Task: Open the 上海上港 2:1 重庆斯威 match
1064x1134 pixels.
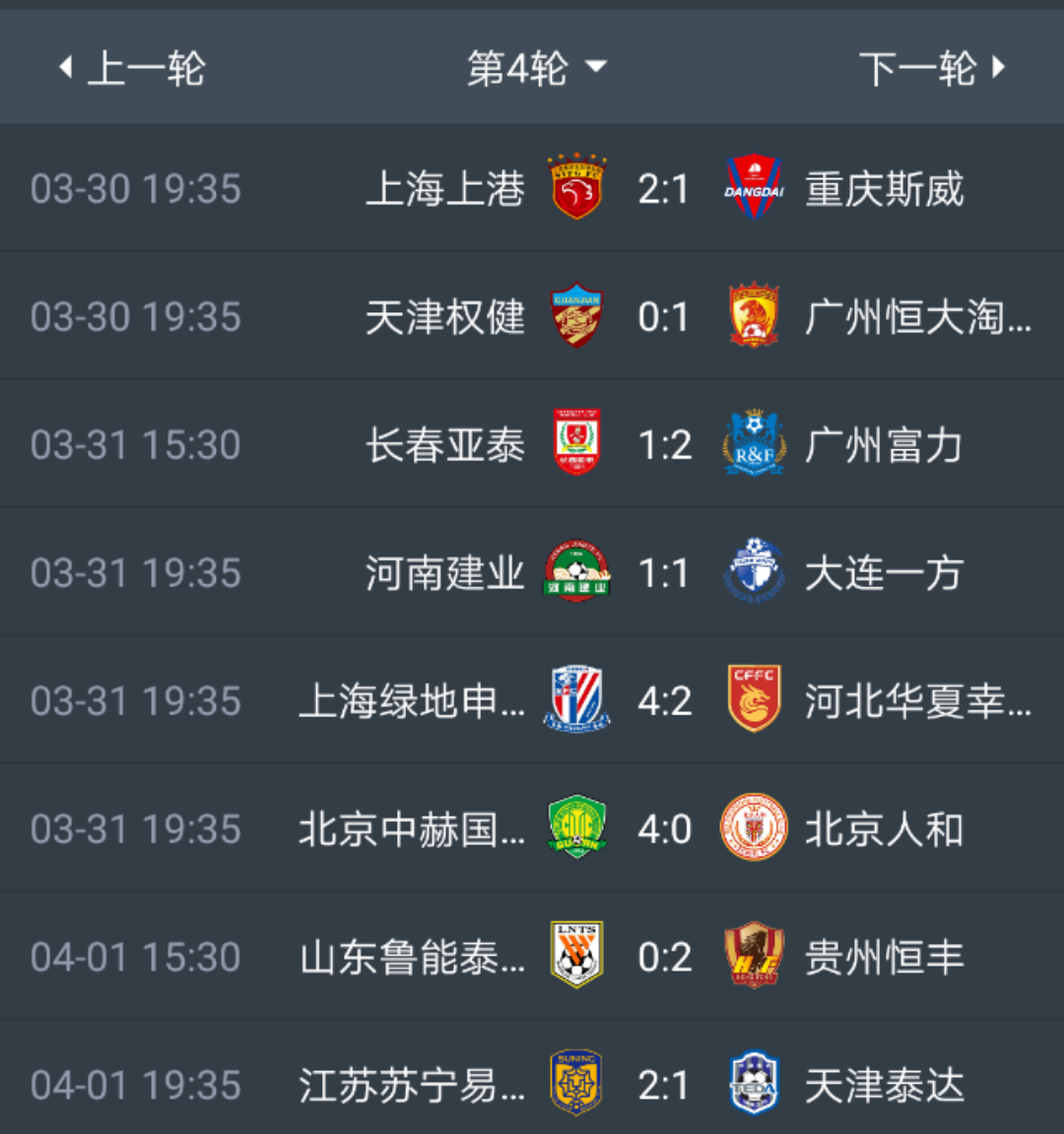Action: (532, 188)
